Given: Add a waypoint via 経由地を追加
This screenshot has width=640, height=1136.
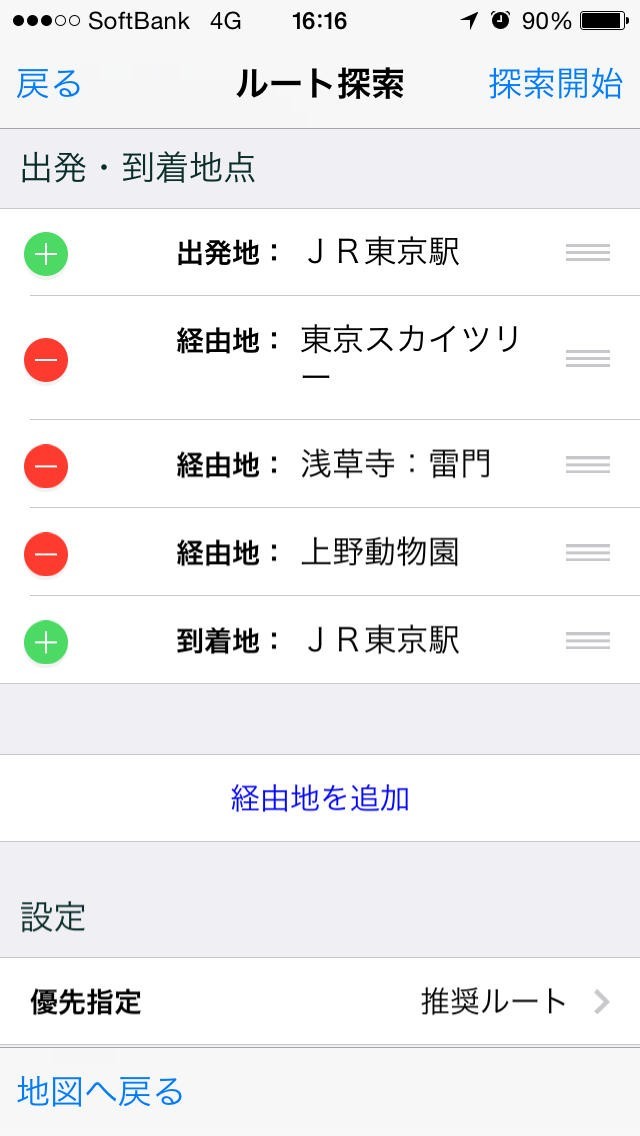Looking at the screenshot, I should tap(320, 798).
